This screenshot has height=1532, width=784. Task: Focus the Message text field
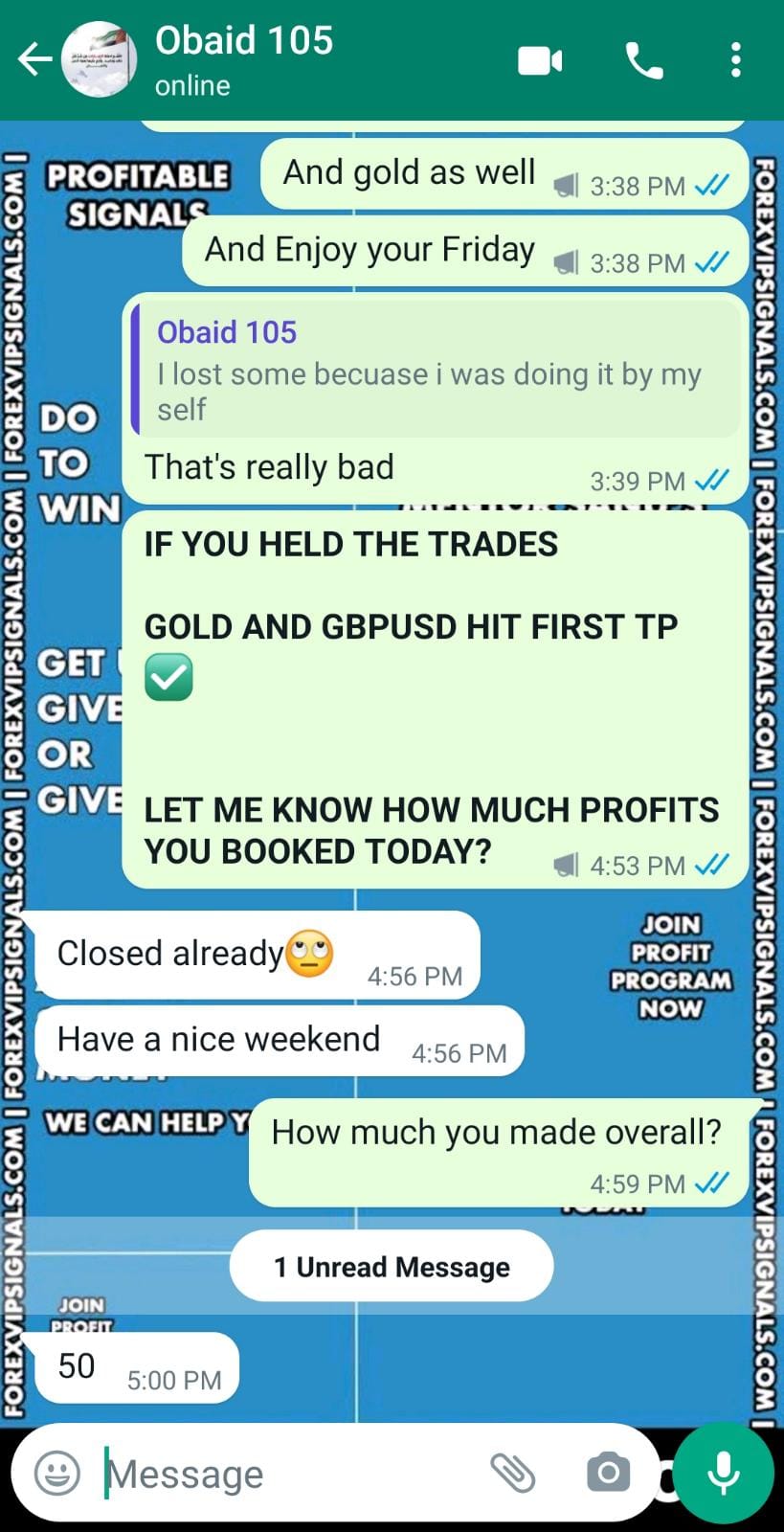287,1474
